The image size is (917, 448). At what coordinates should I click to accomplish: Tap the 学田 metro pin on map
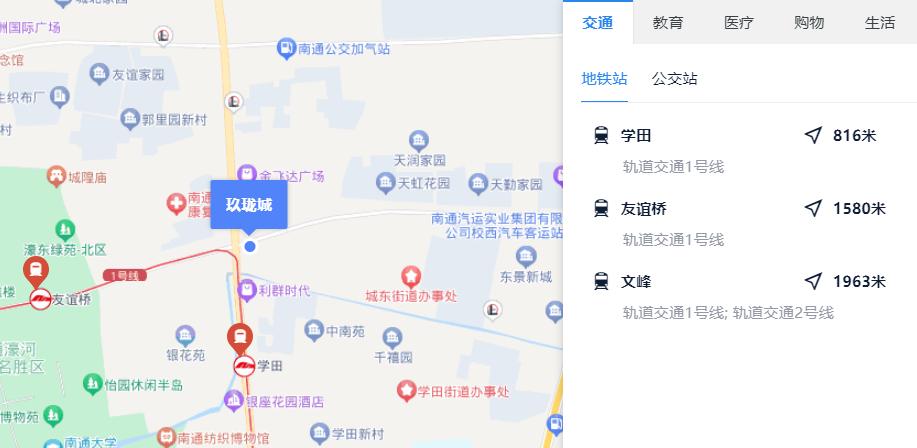click(x=240, y=337)
